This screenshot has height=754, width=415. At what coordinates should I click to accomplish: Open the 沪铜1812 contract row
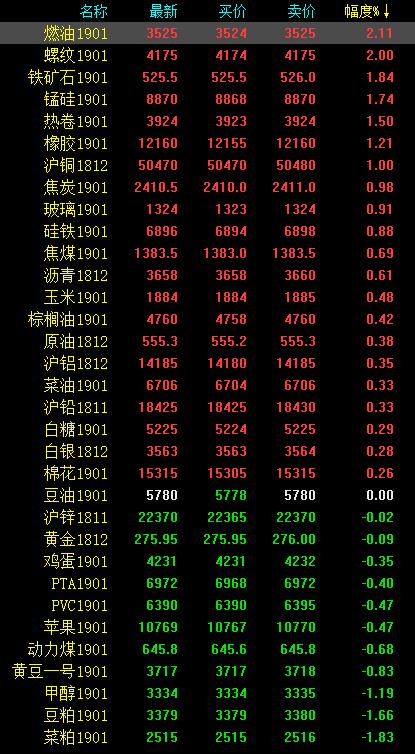pos(207,165)
